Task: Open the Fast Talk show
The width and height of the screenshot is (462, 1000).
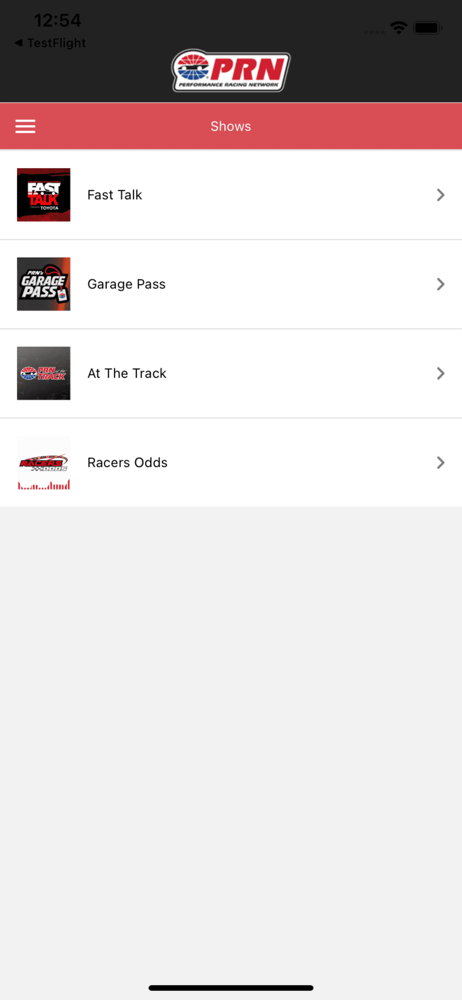Action: pos(231,195)
